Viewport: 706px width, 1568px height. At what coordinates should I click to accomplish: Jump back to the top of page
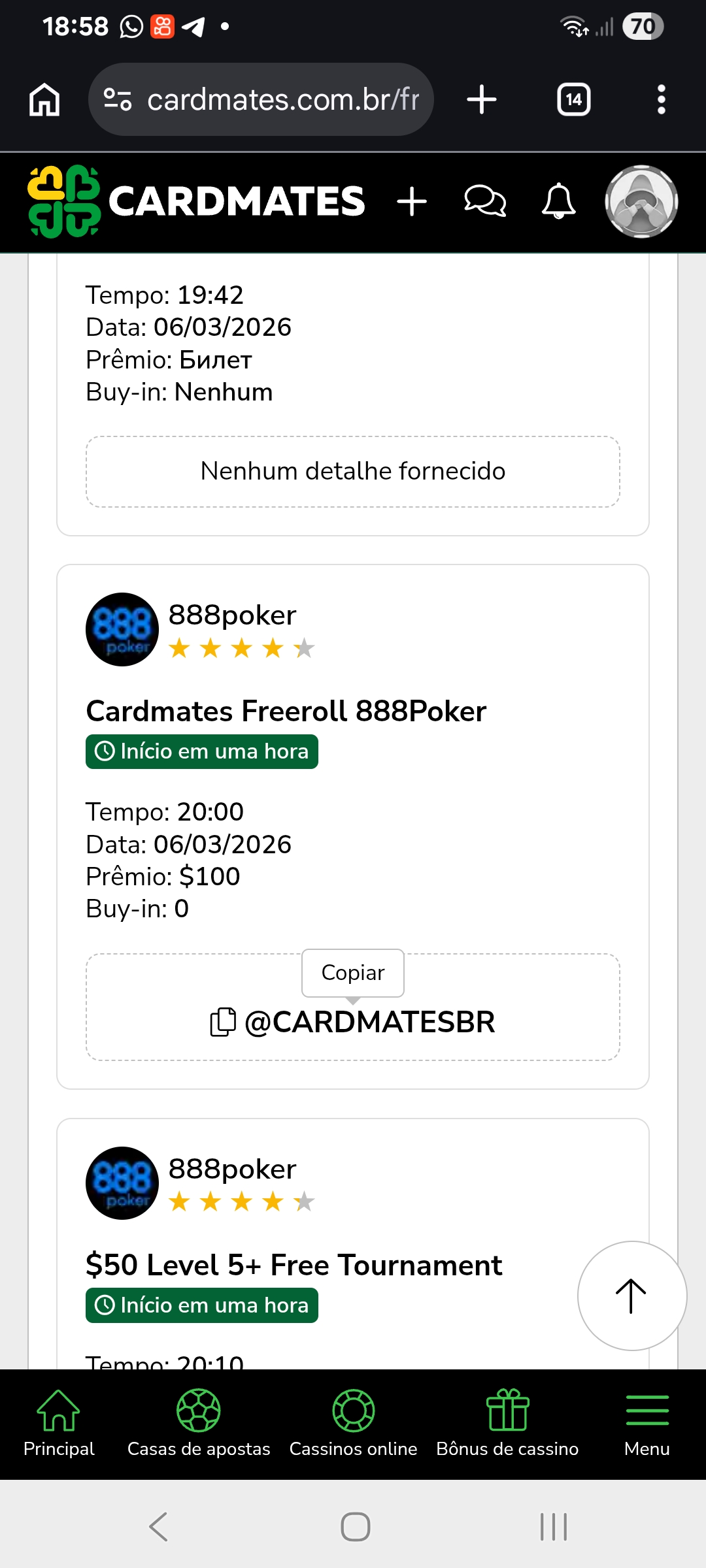pos(631,1296)
